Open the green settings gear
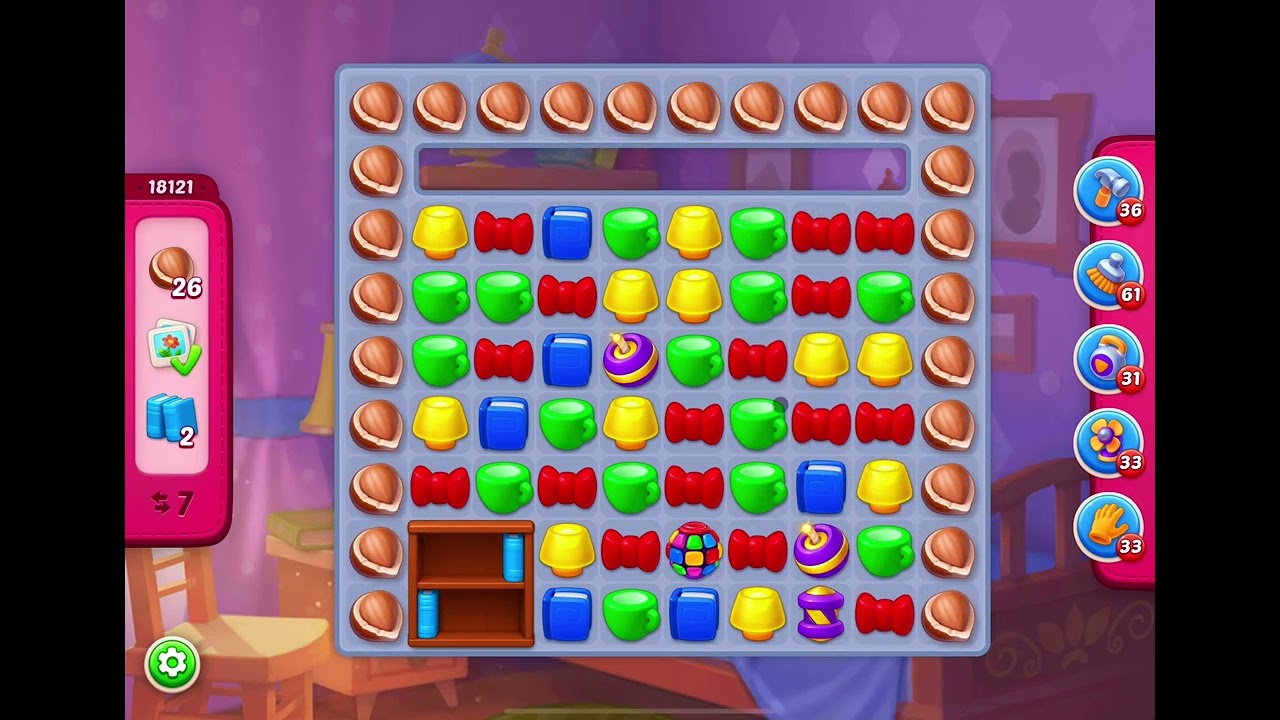 pos(172,663)
